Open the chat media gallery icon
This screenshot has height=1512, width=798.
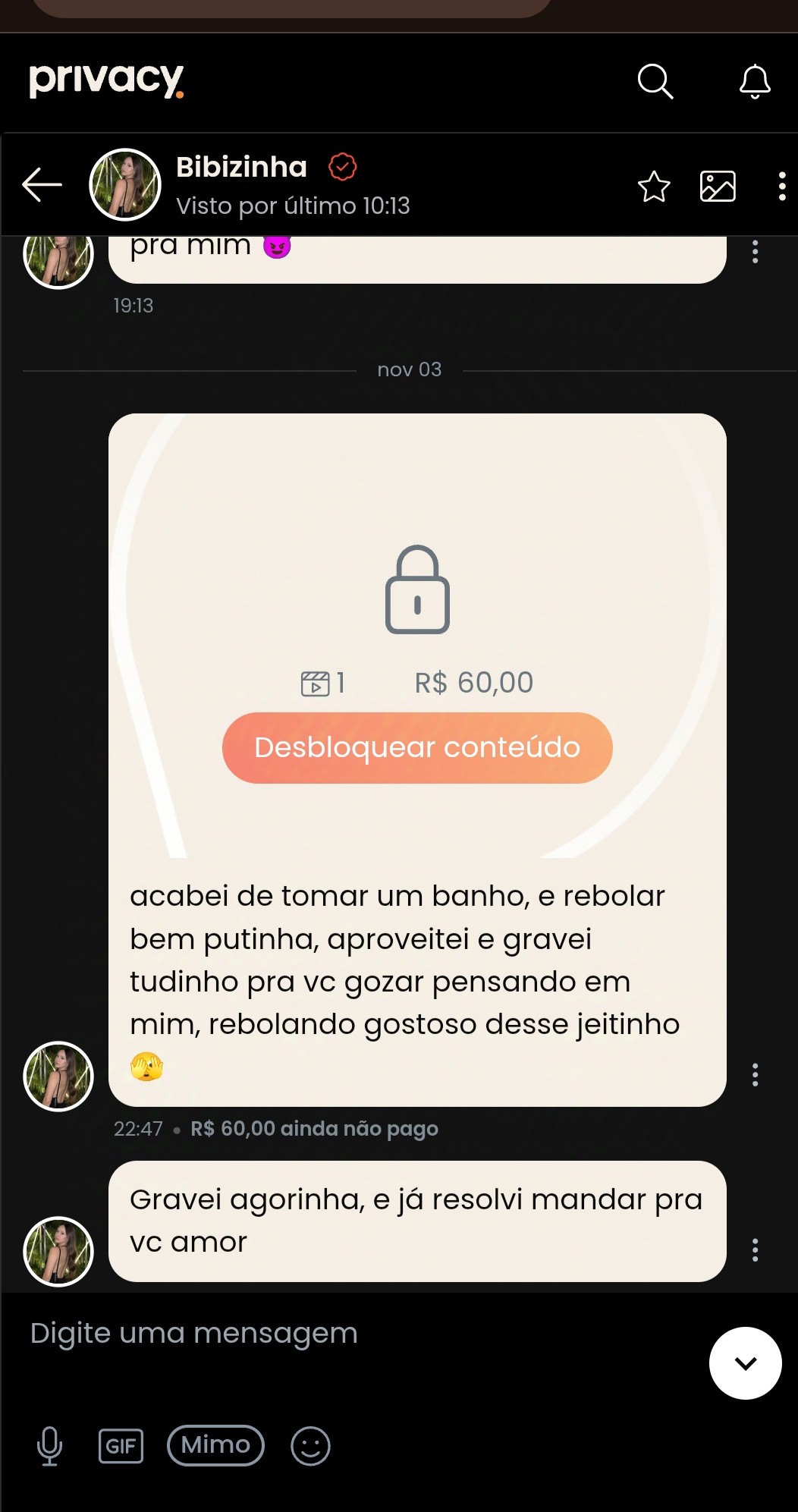tap(718, 187)
